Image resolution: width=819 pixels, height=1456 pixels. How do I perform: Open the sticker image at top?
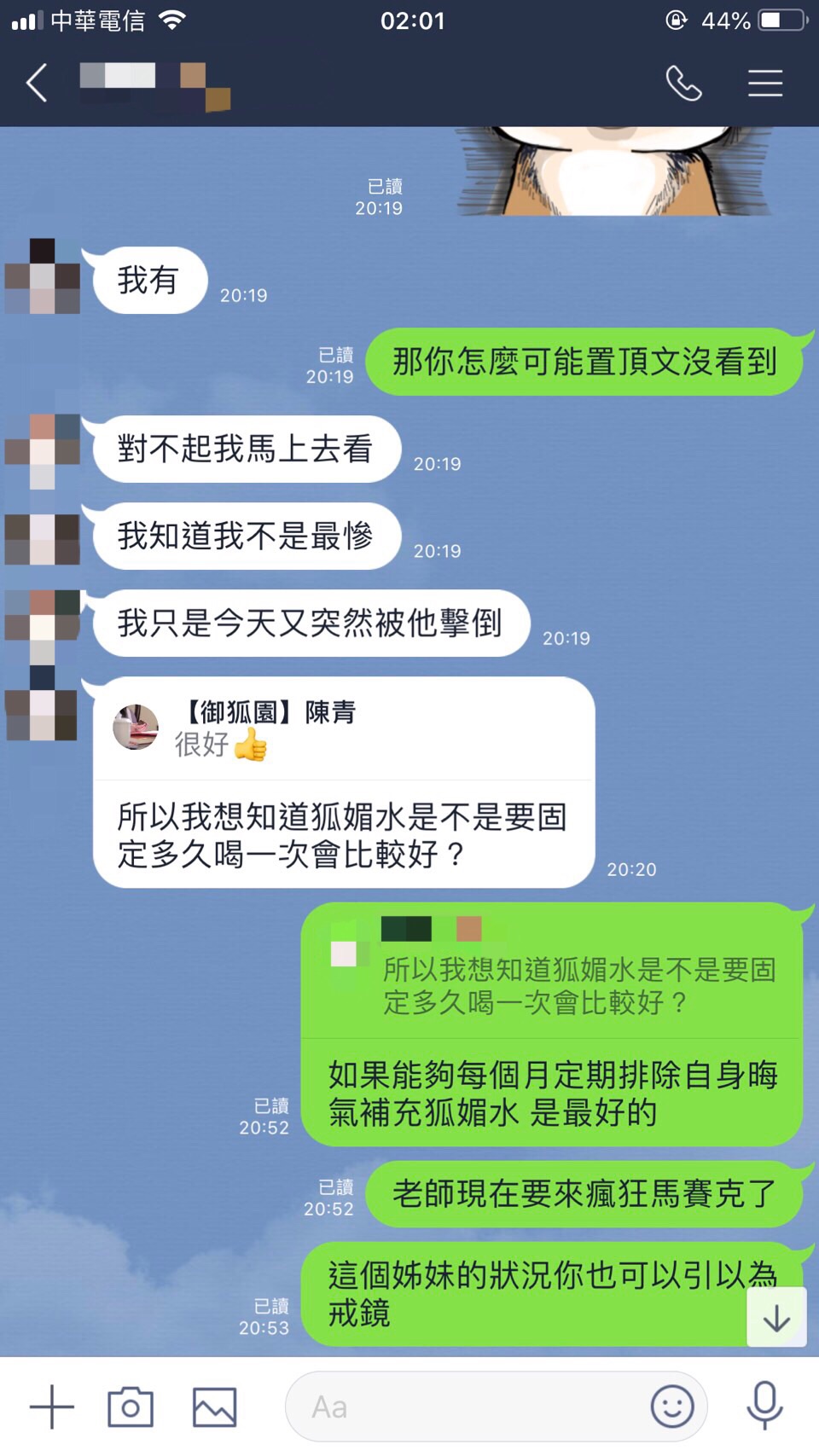click(614, 171)
